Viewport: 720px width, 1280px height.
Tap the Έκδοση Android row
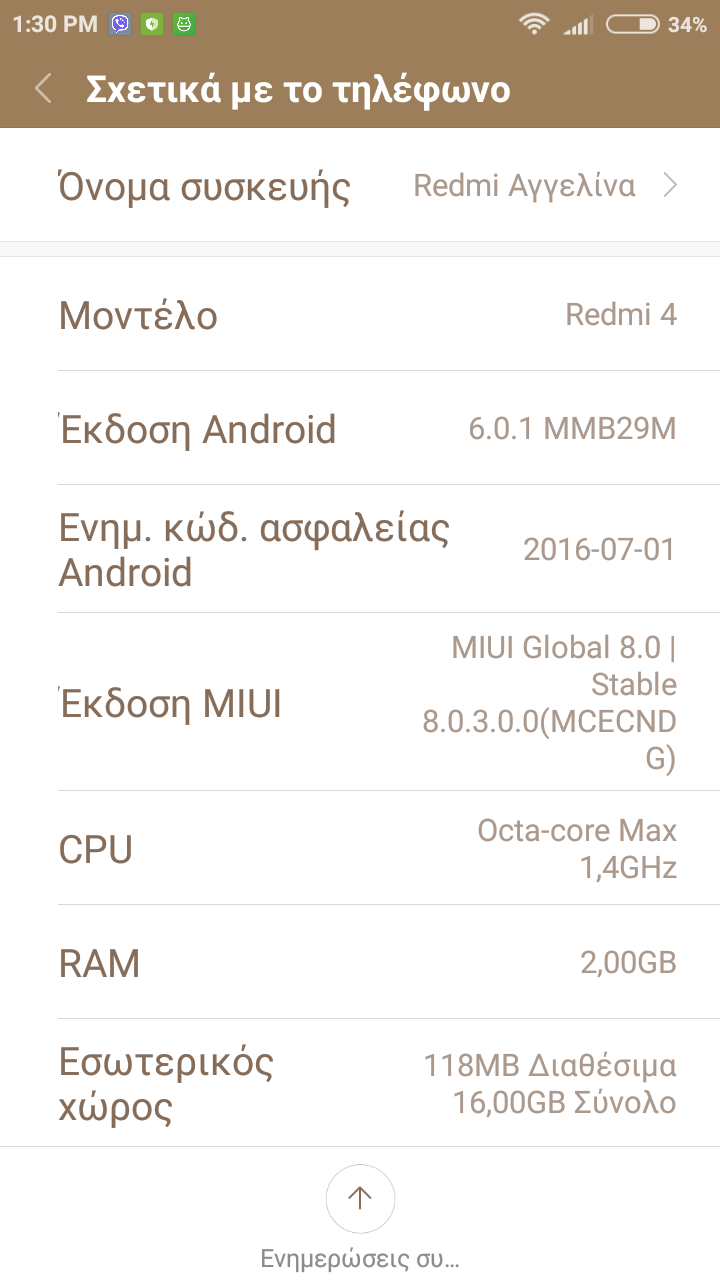click(360, 429)
